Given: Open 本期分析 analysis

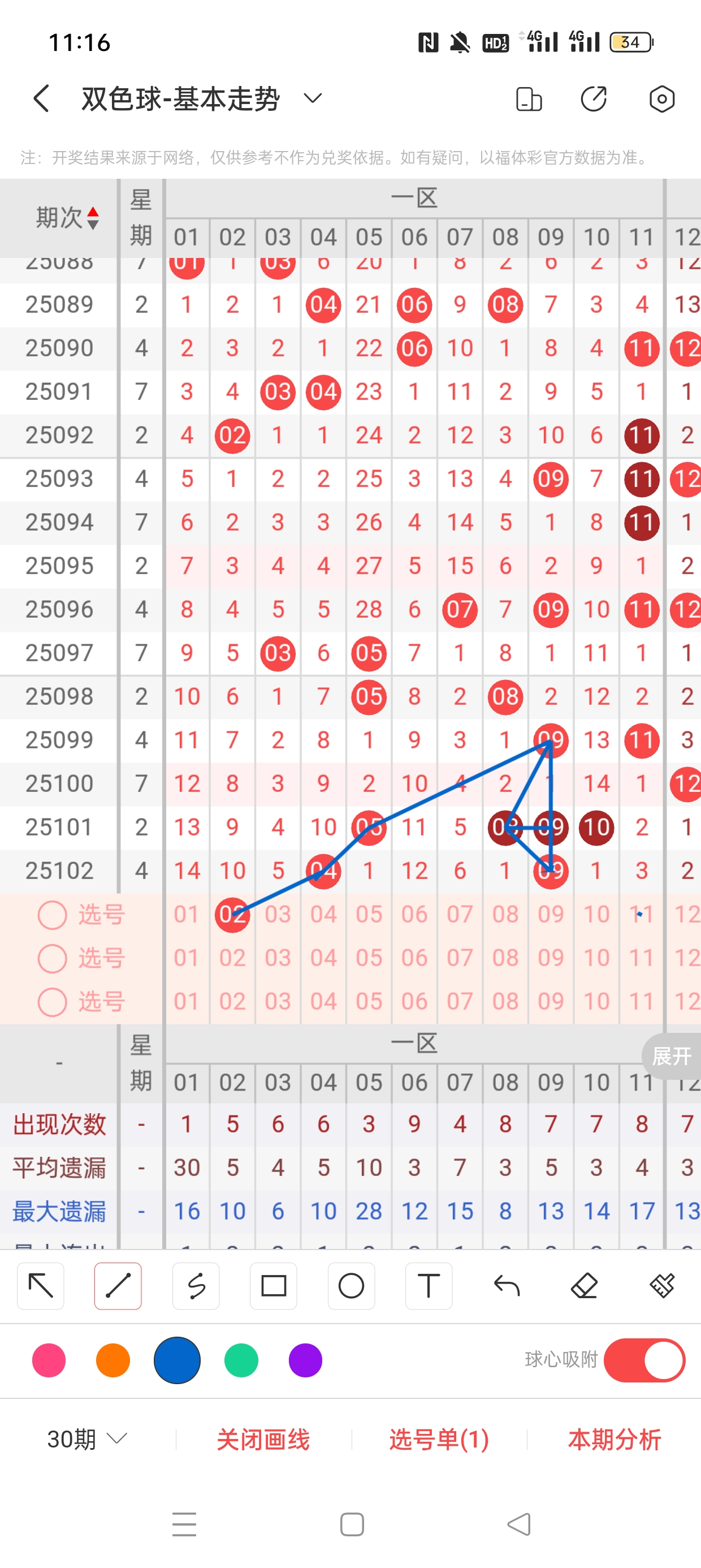Looking at the screenshot, I should 614,1439.
